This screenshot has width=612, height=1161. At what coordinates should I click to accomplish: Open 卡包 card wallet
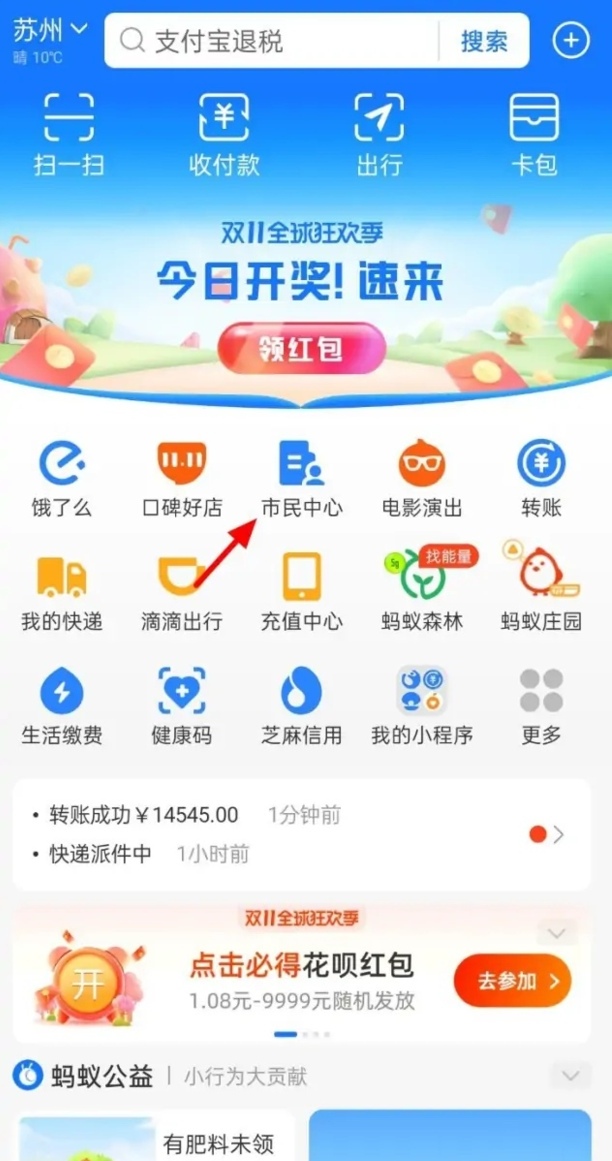[x=534, y=135]
